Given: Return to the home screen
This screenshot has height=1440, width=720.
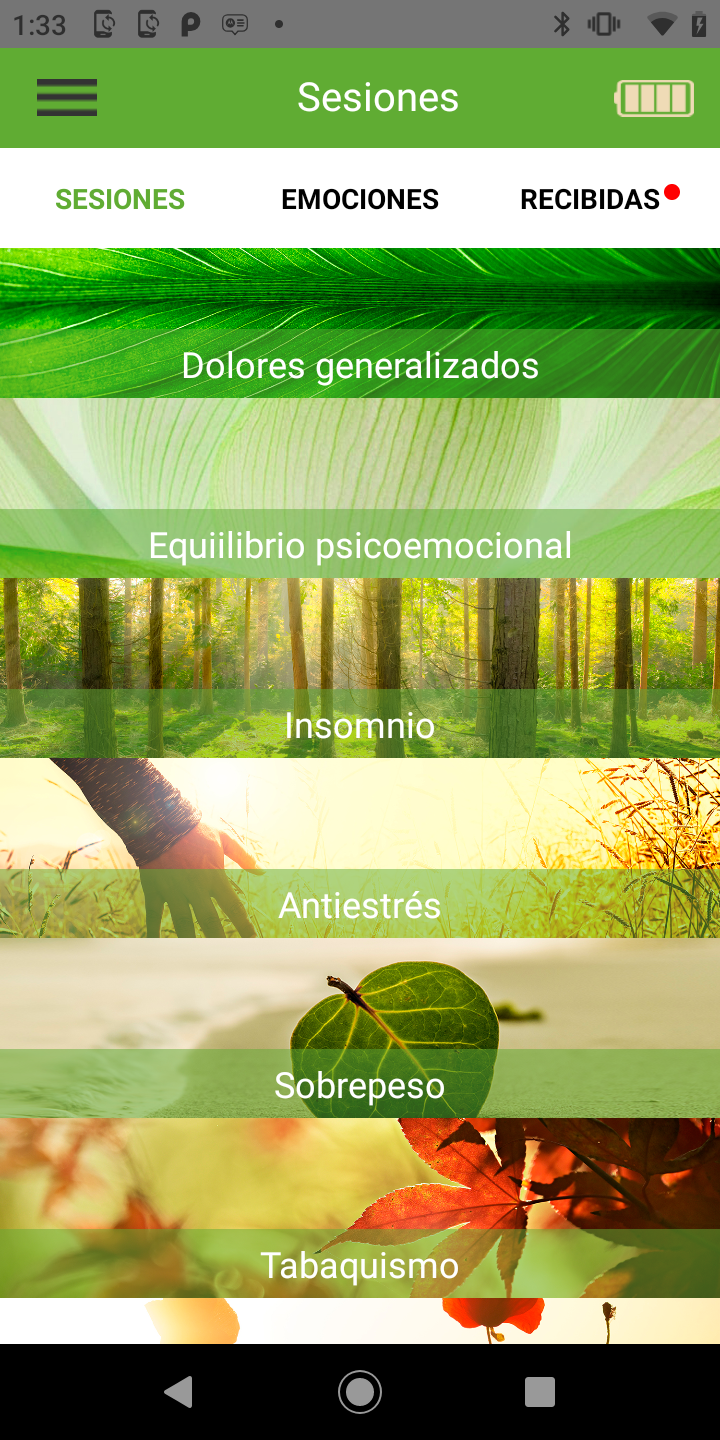Looking at the screenshot, I should pos(360,1391).
